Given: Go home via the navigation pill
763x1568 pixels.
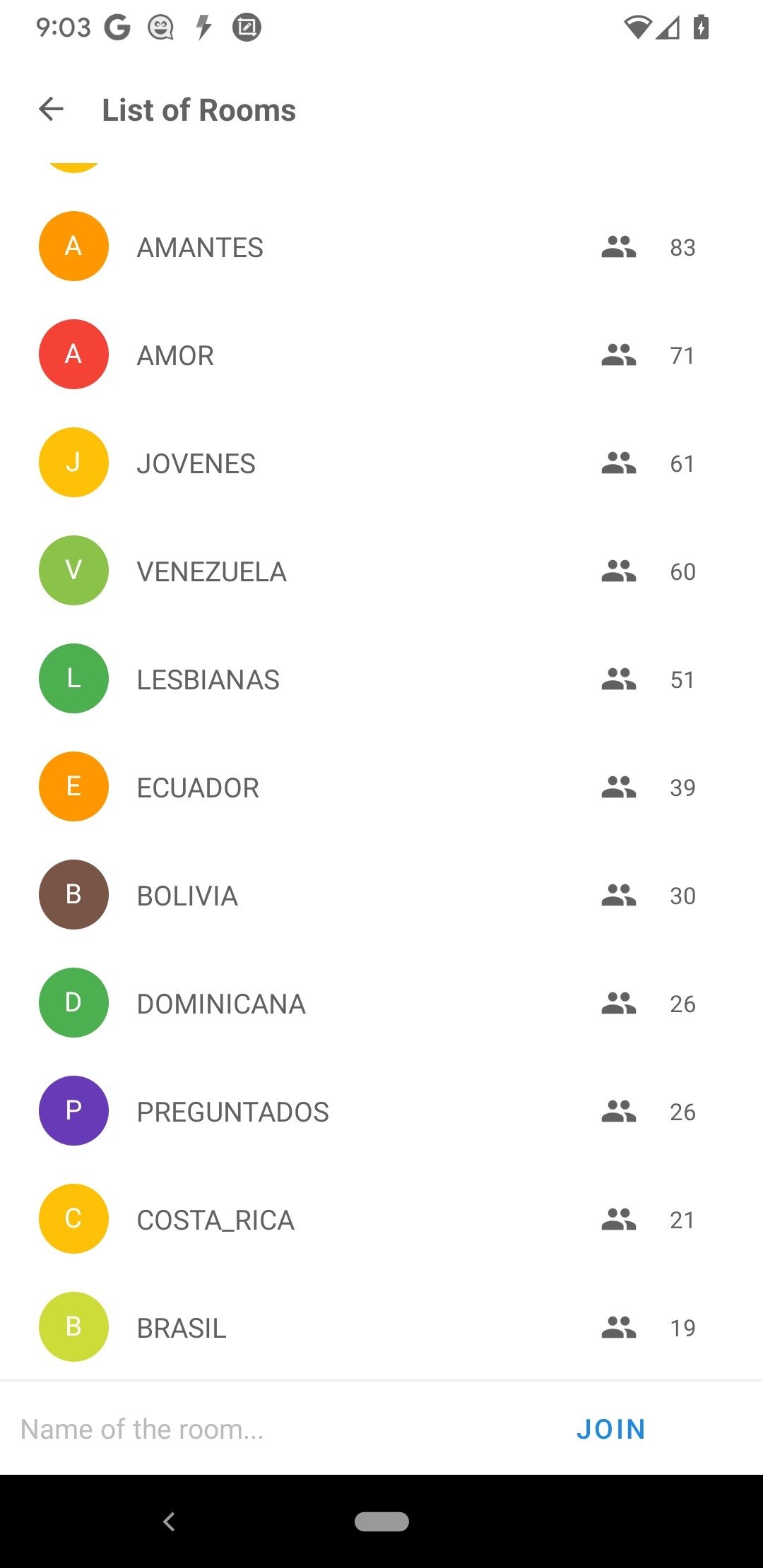Looking at the screenshot, I should point(381,1521).
